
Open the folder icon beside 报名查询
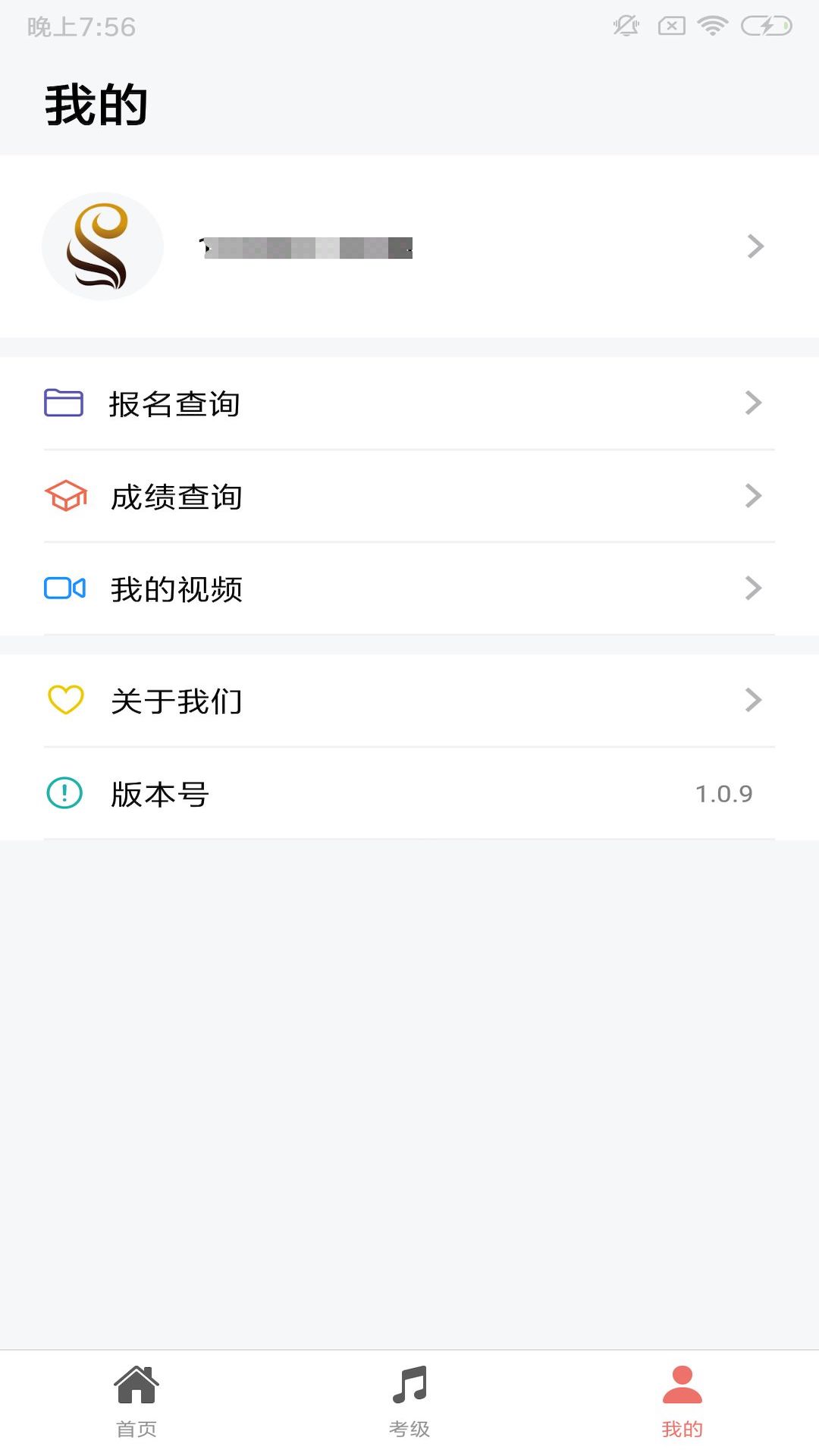pyautogui.click(x=65, y=403)
